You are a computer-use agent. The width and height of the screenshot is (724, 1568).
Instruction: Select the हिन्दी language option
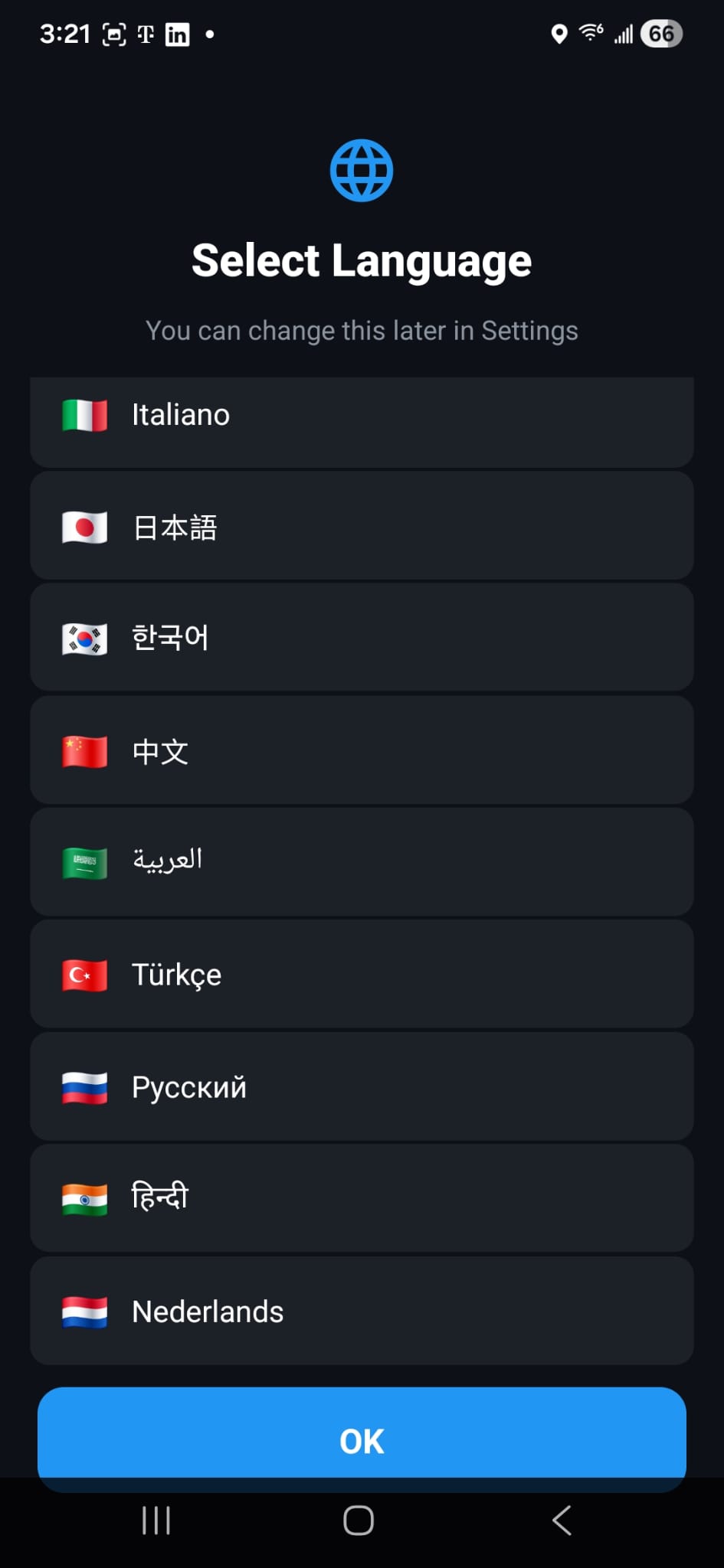pos(361,1199)
